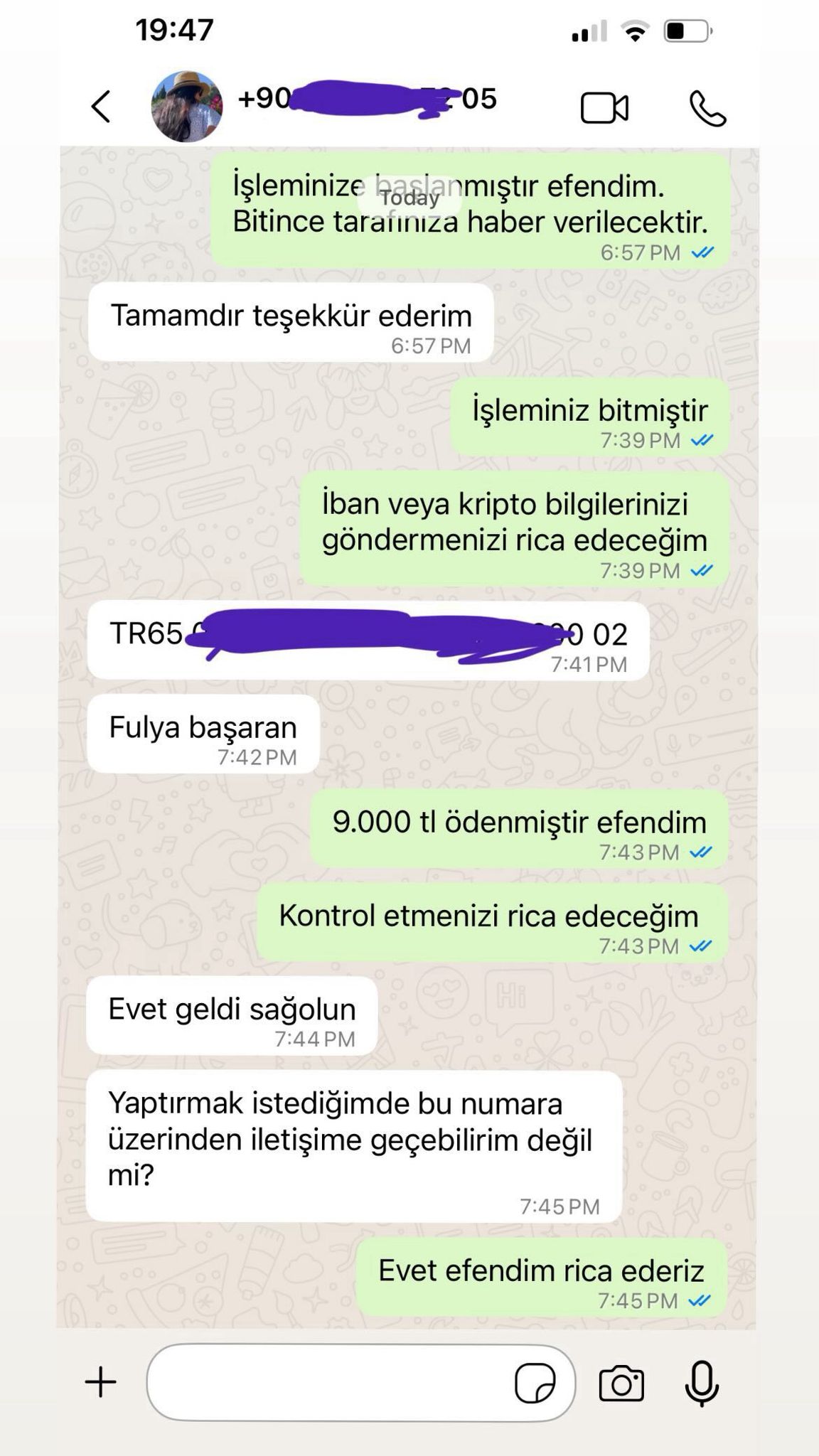Tap the 19:47 clock in the status bar

(173, 30)
